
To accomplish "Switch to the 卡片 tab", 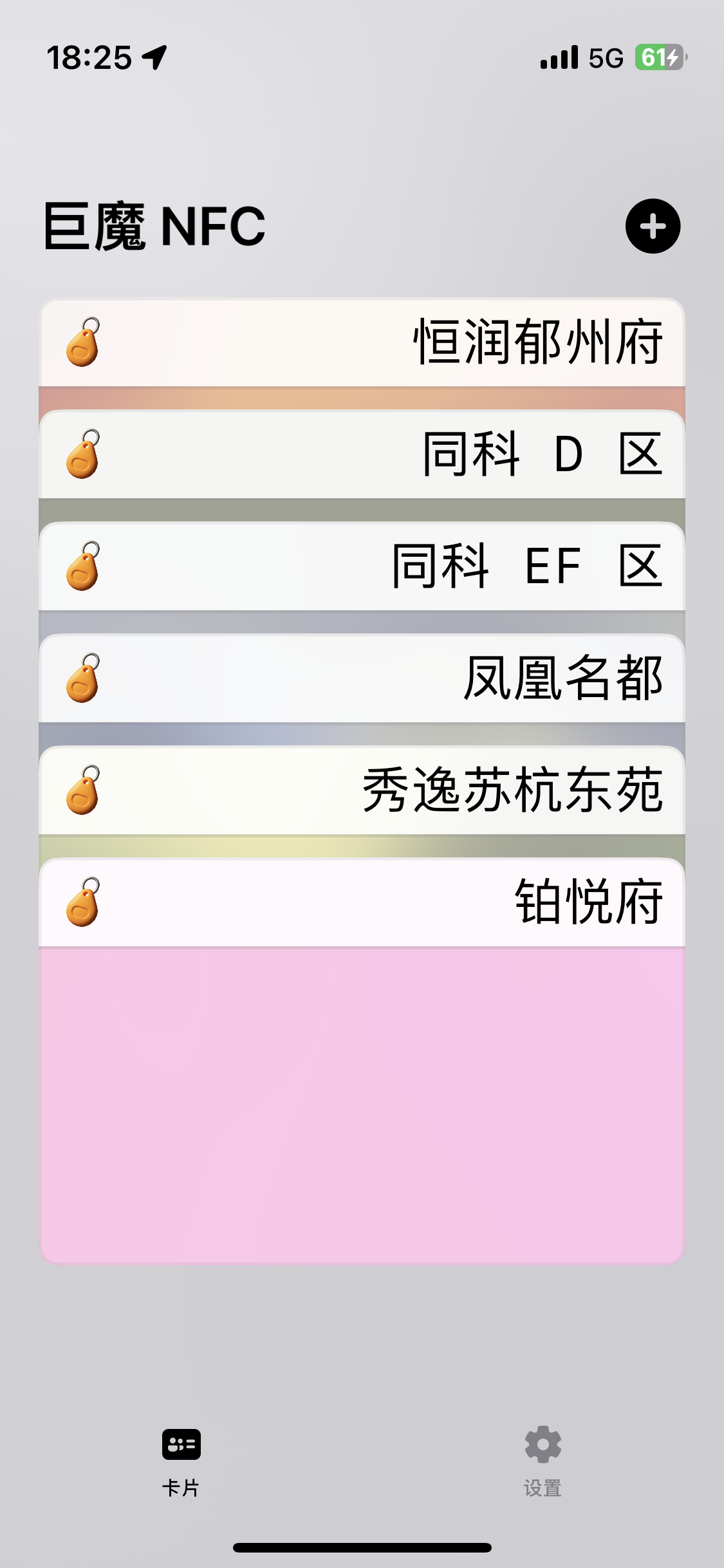I will tap(182, 1461).
